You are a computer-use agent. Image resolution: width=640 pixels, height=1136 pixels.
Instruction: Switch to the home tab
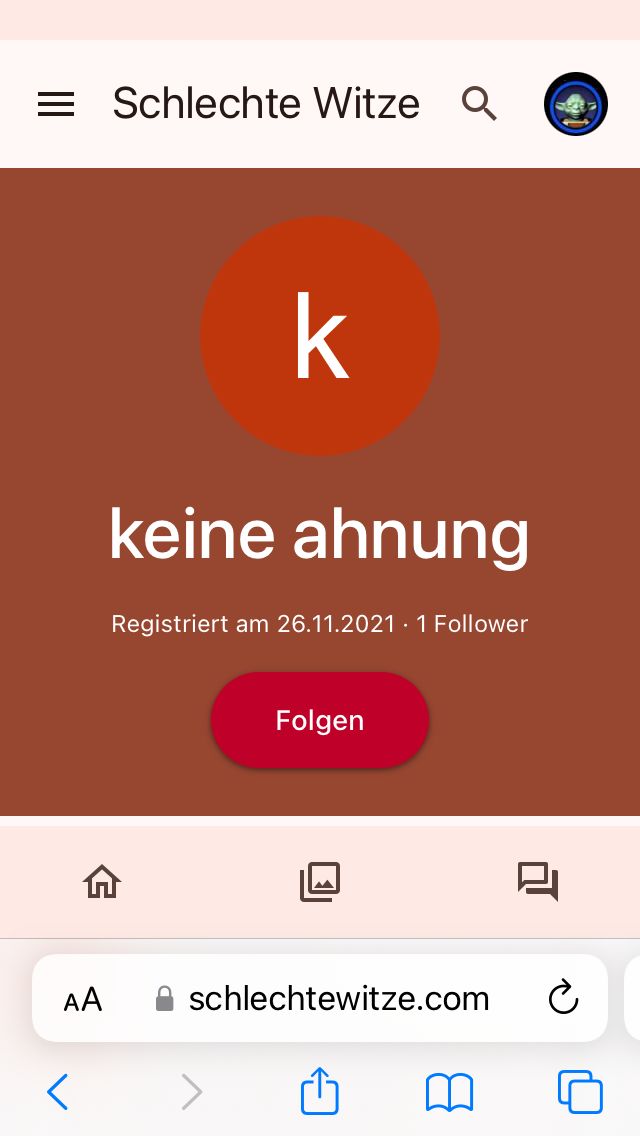[x=102, y=882]
